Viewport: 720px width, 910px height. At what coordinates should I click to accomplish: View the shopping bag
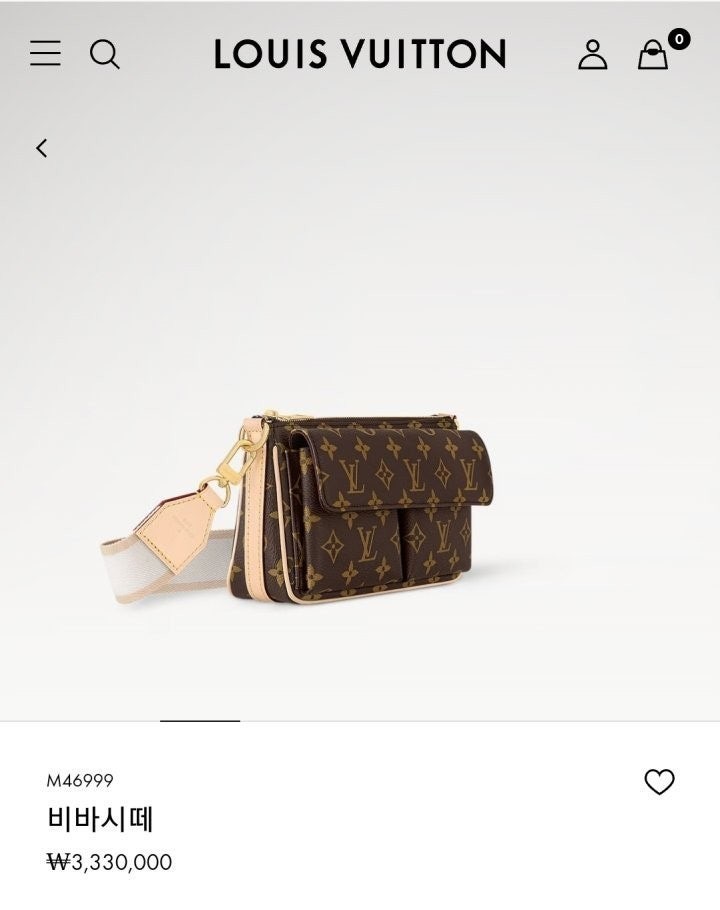[x=653, y=55]
